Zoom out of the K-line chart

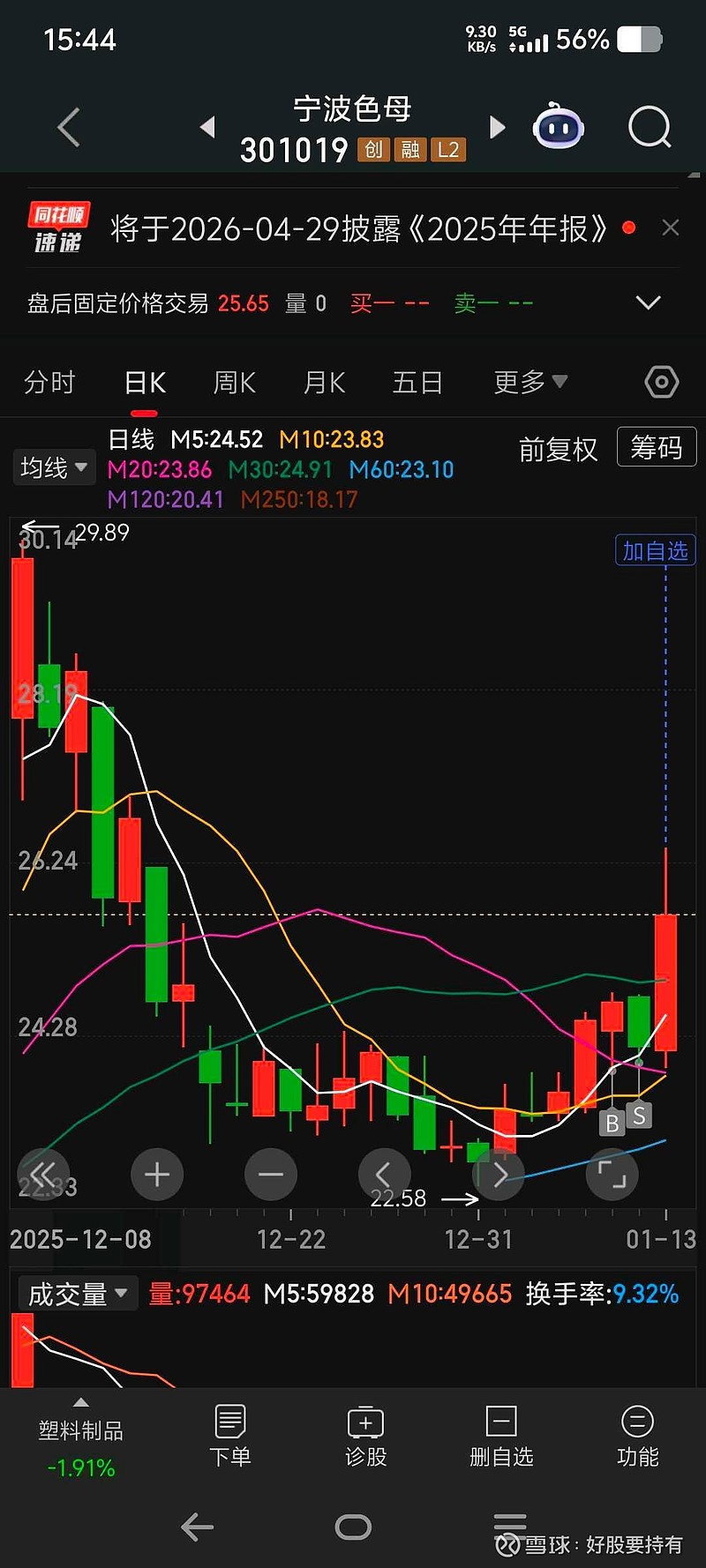click(271, 1174)
